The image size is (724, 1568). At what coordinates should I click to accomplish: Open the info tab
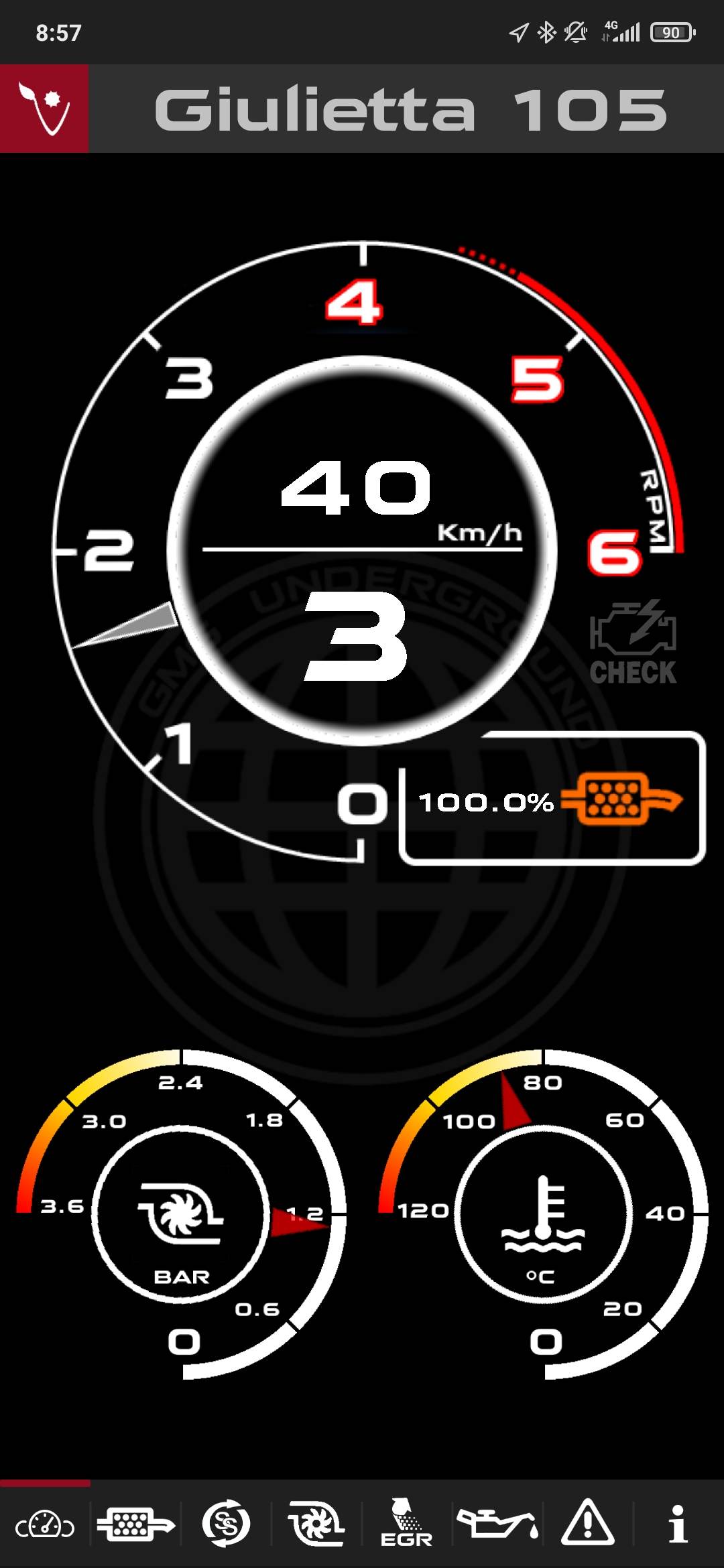tap(678, 1526)
